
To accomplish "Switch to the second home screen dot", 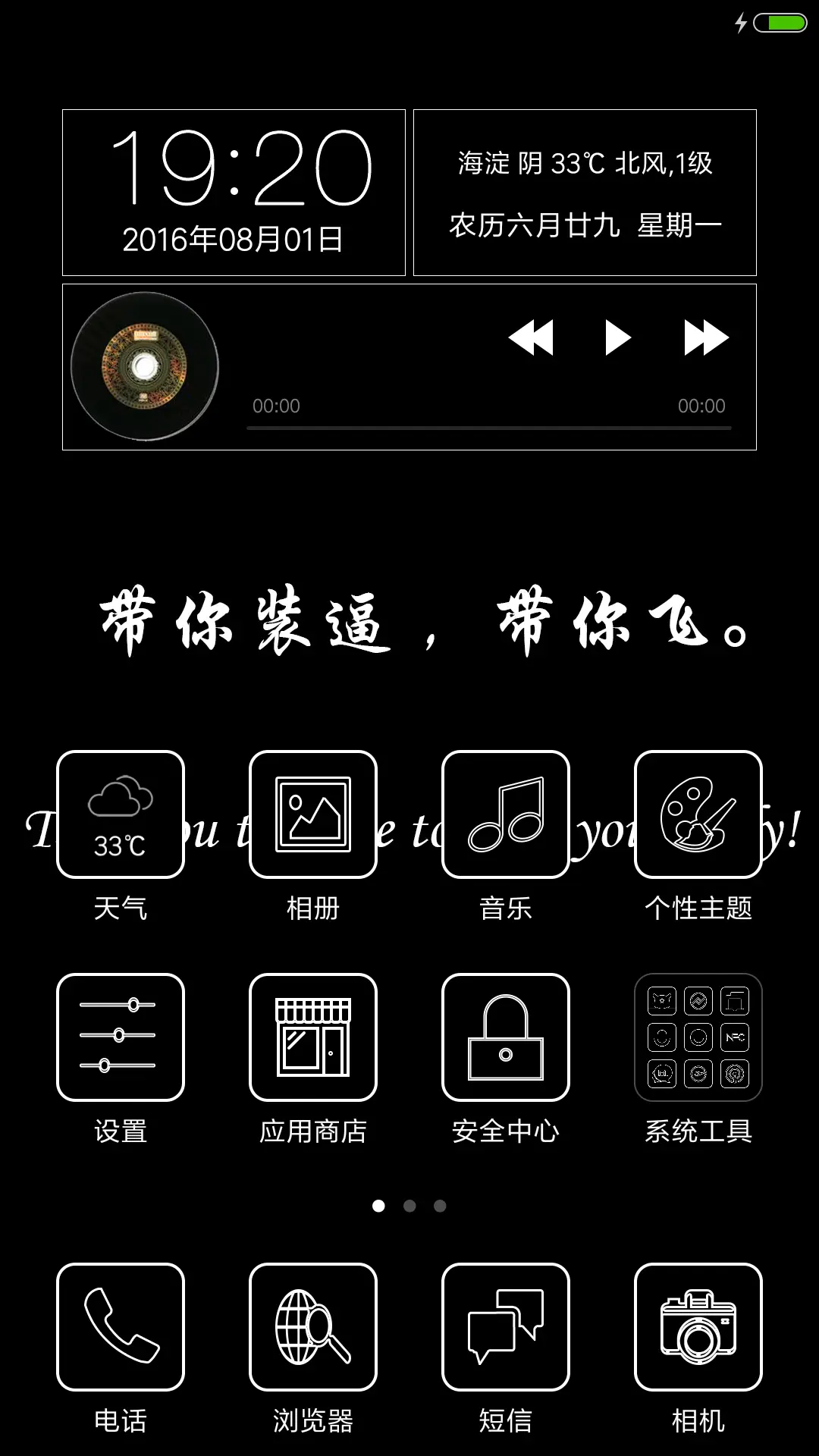I will click(x=409, y=1206).
